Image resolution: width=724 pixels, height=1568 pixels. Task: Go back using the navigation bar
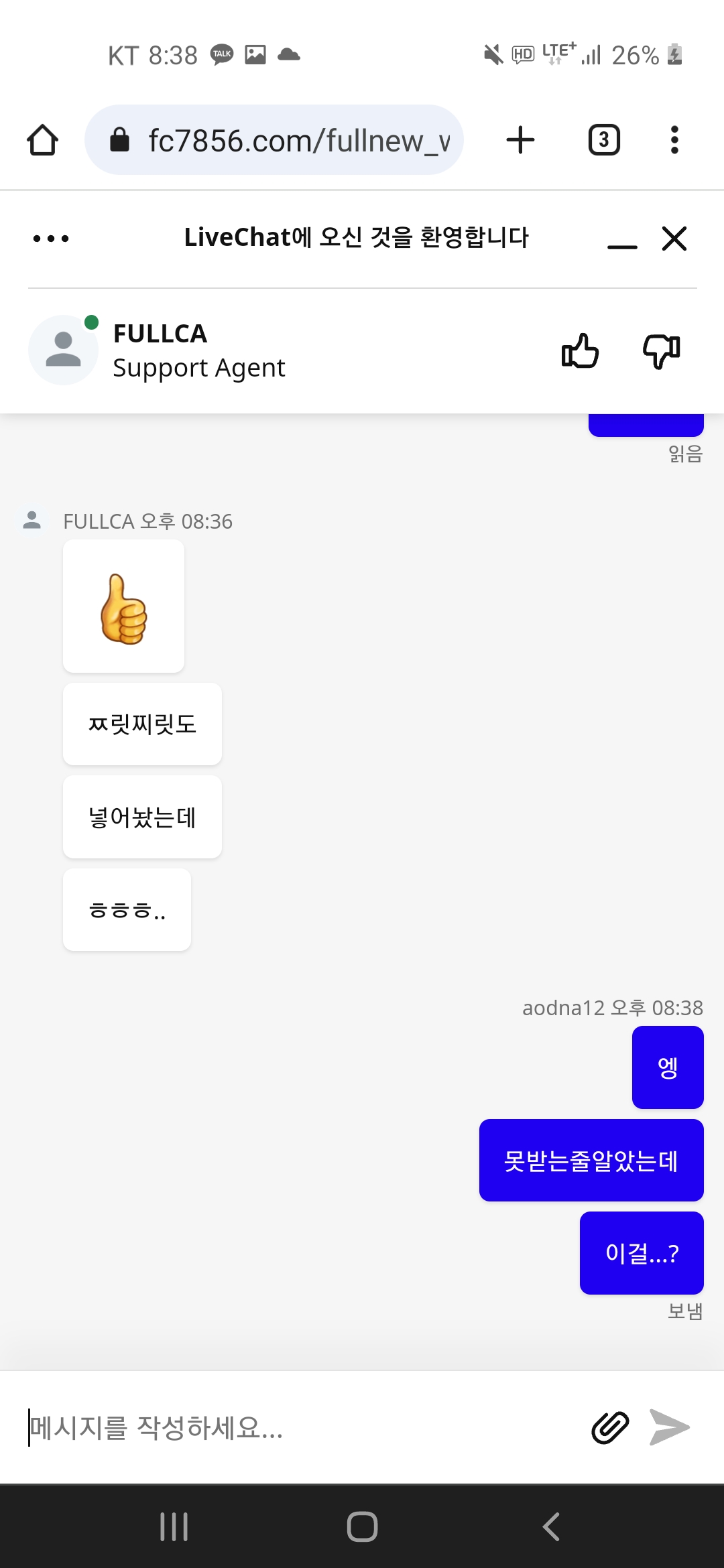coord(550,1527)
